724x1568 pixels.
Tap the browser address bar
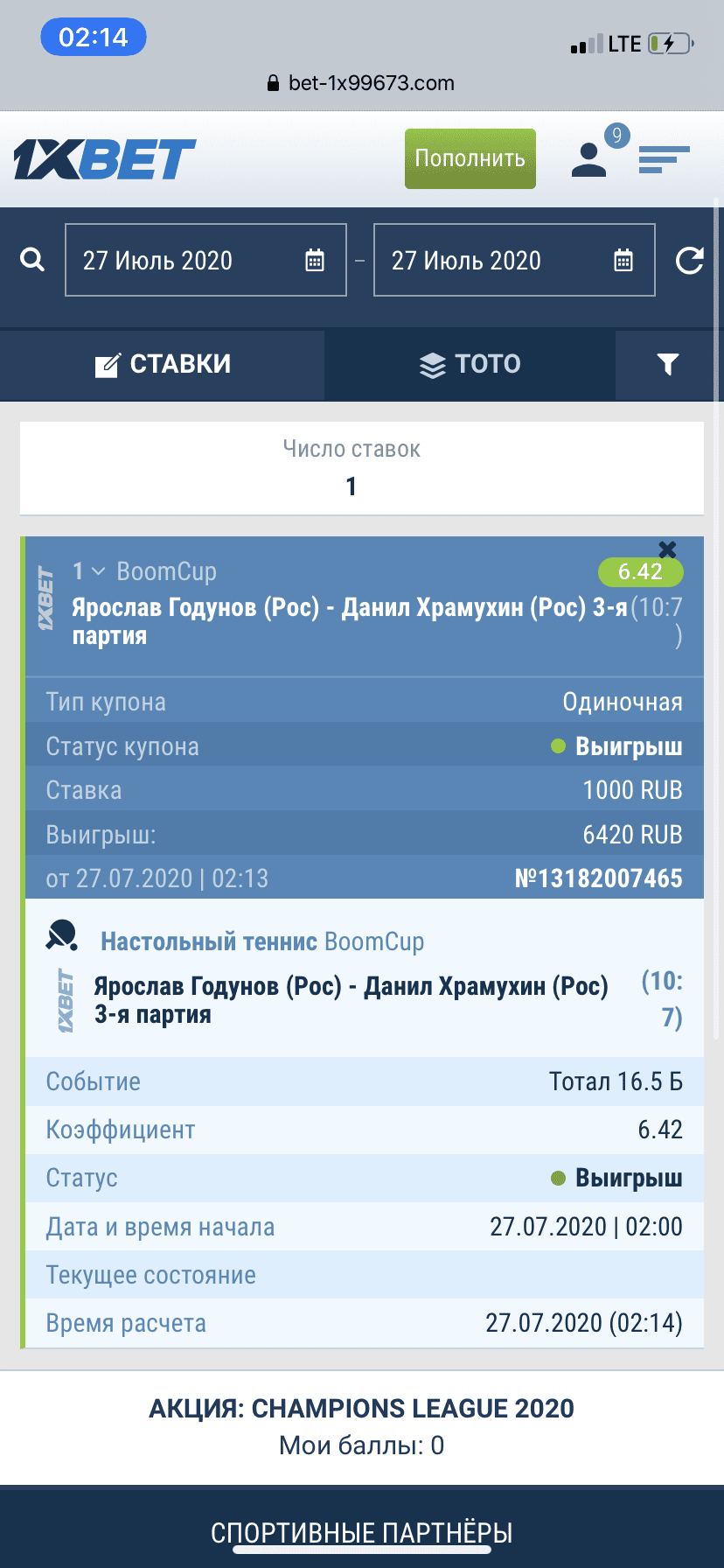(361, 83)
